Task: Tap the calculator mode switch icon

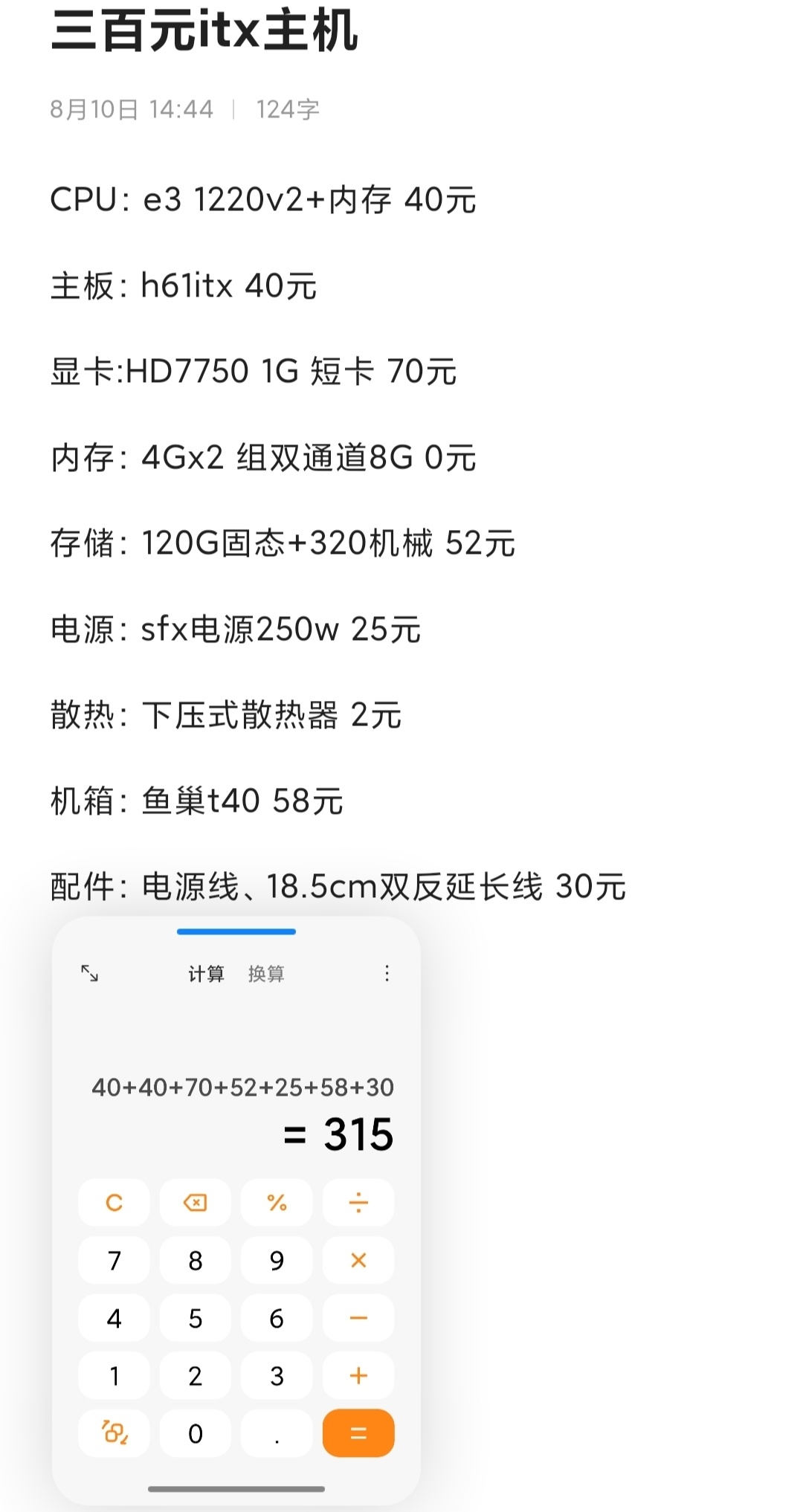Action: click(x=114, y=1433)
